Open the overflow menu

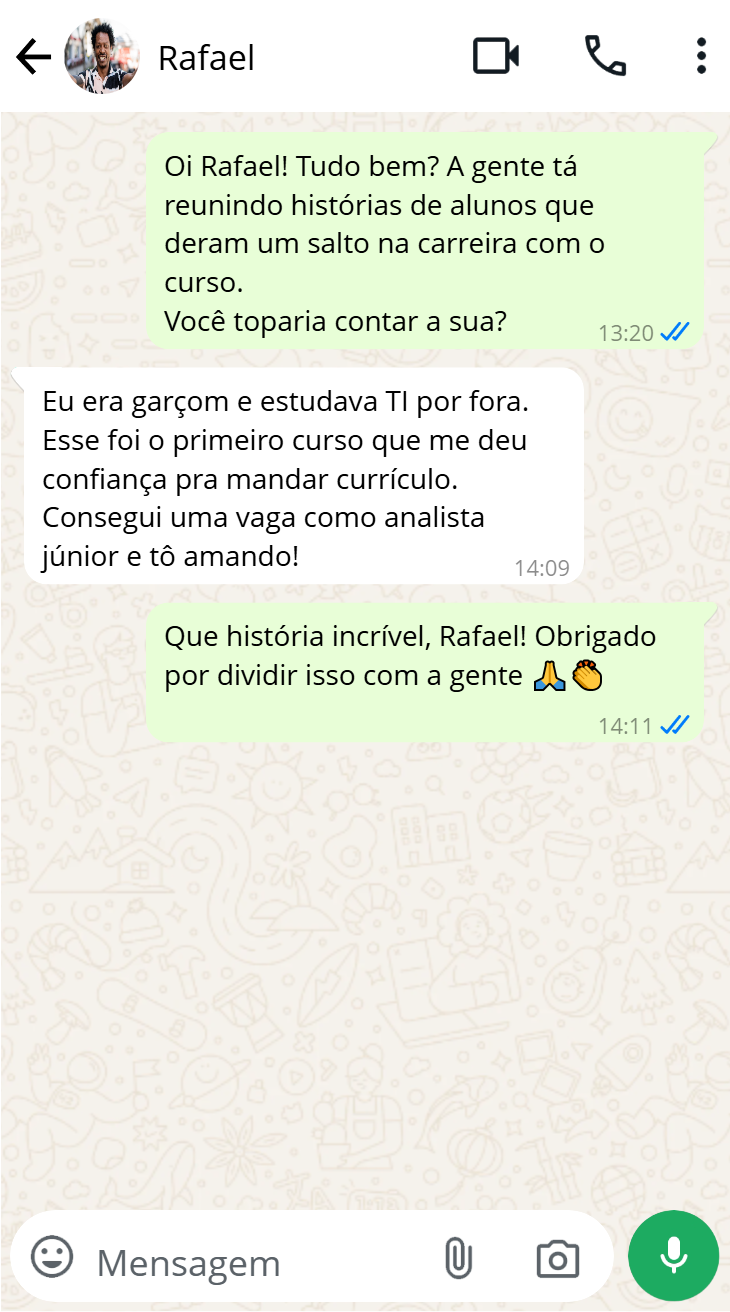tap(701, 56)
